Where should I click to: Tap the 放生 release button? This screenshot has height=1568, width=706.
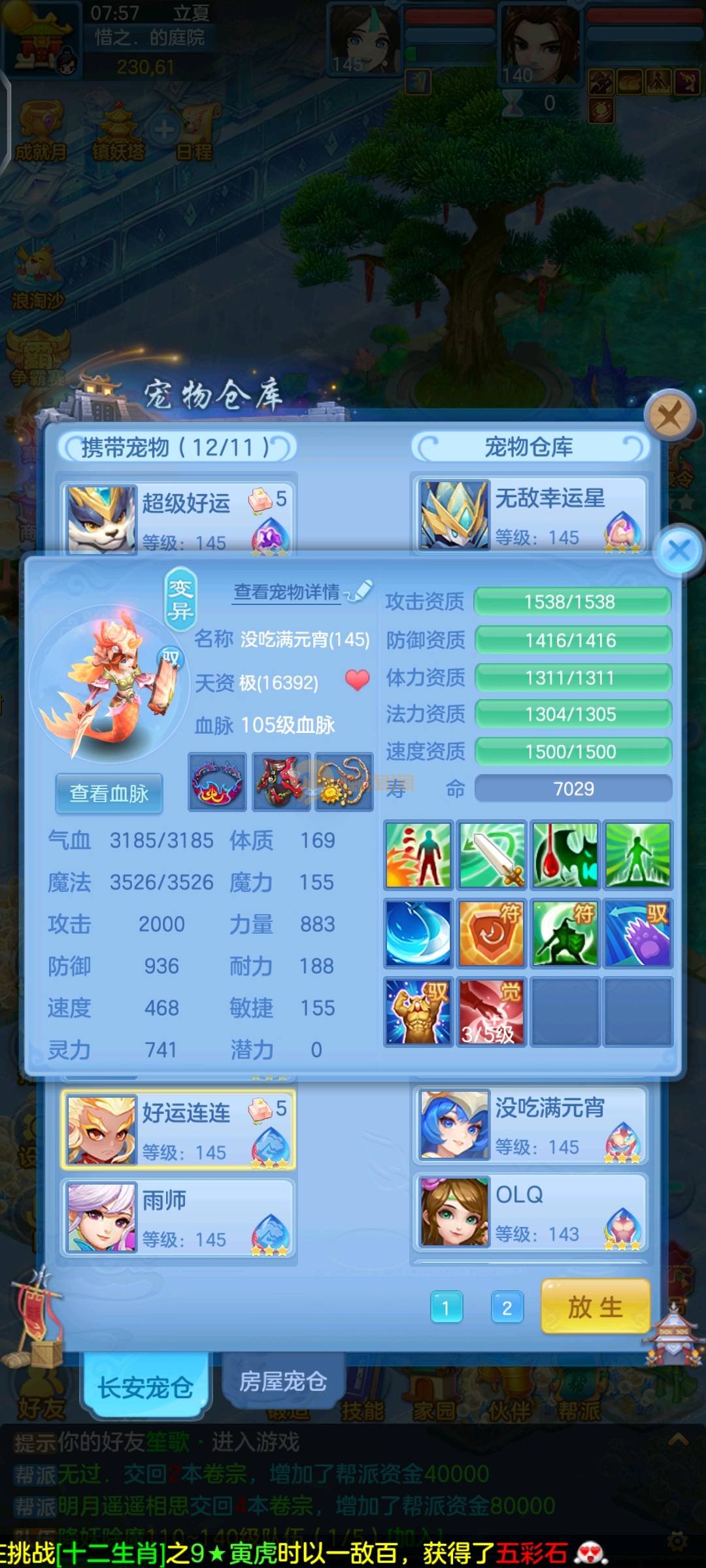(x=595, y=1307)
